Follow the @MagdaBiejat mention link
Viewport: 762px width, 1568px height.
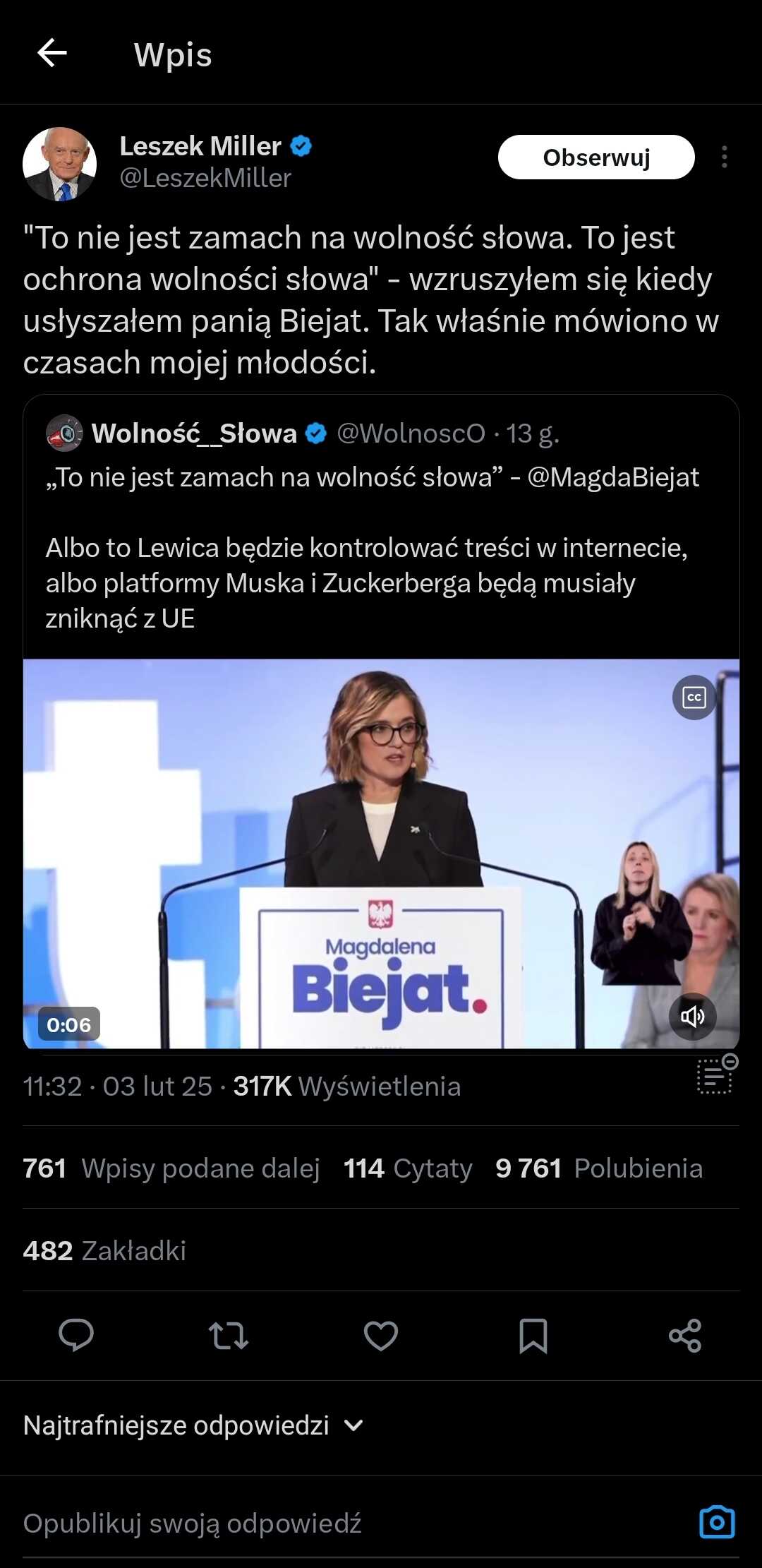tap(613, 477)
